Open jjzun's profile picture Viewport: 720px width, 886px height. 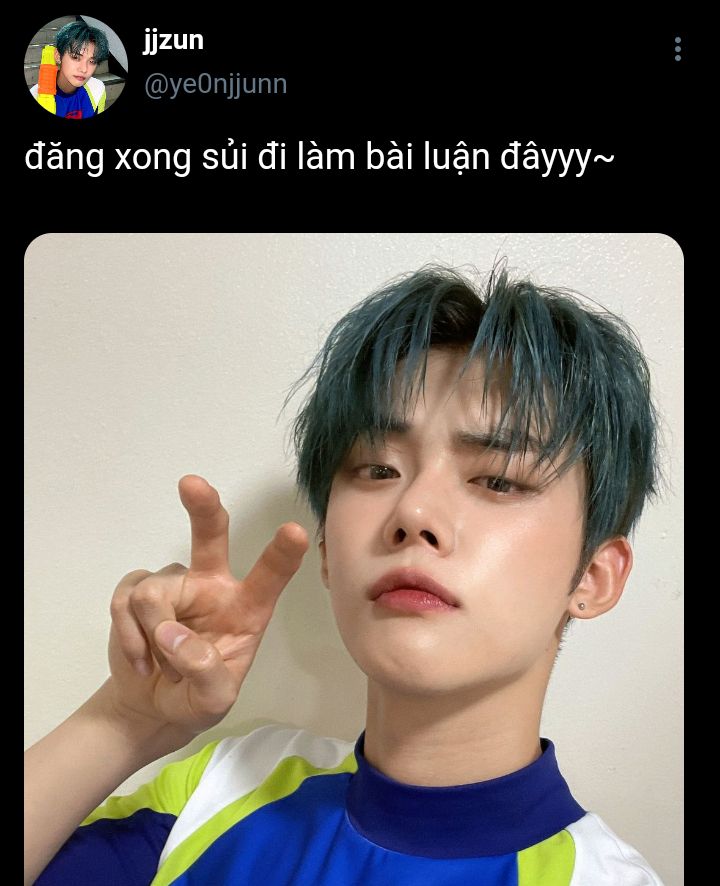point(76,67)
